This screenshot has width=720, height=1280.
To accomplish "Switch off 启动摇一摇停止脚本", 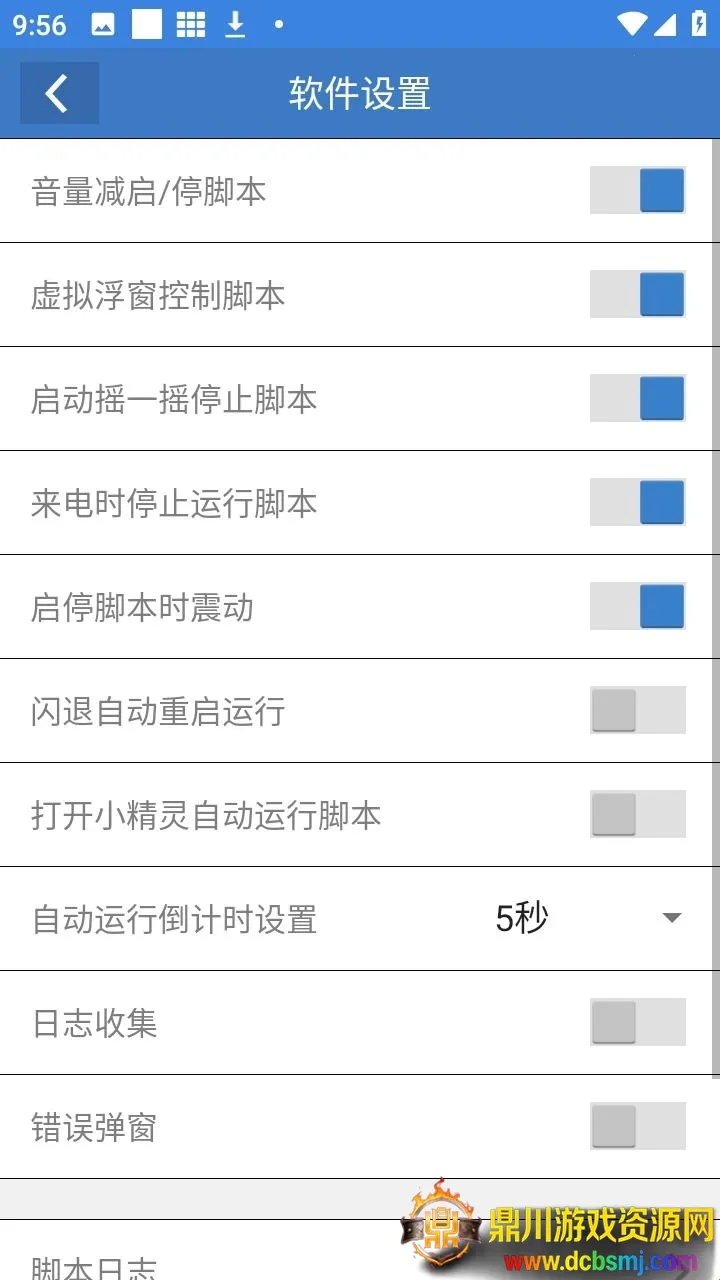I will pos(637,399).
